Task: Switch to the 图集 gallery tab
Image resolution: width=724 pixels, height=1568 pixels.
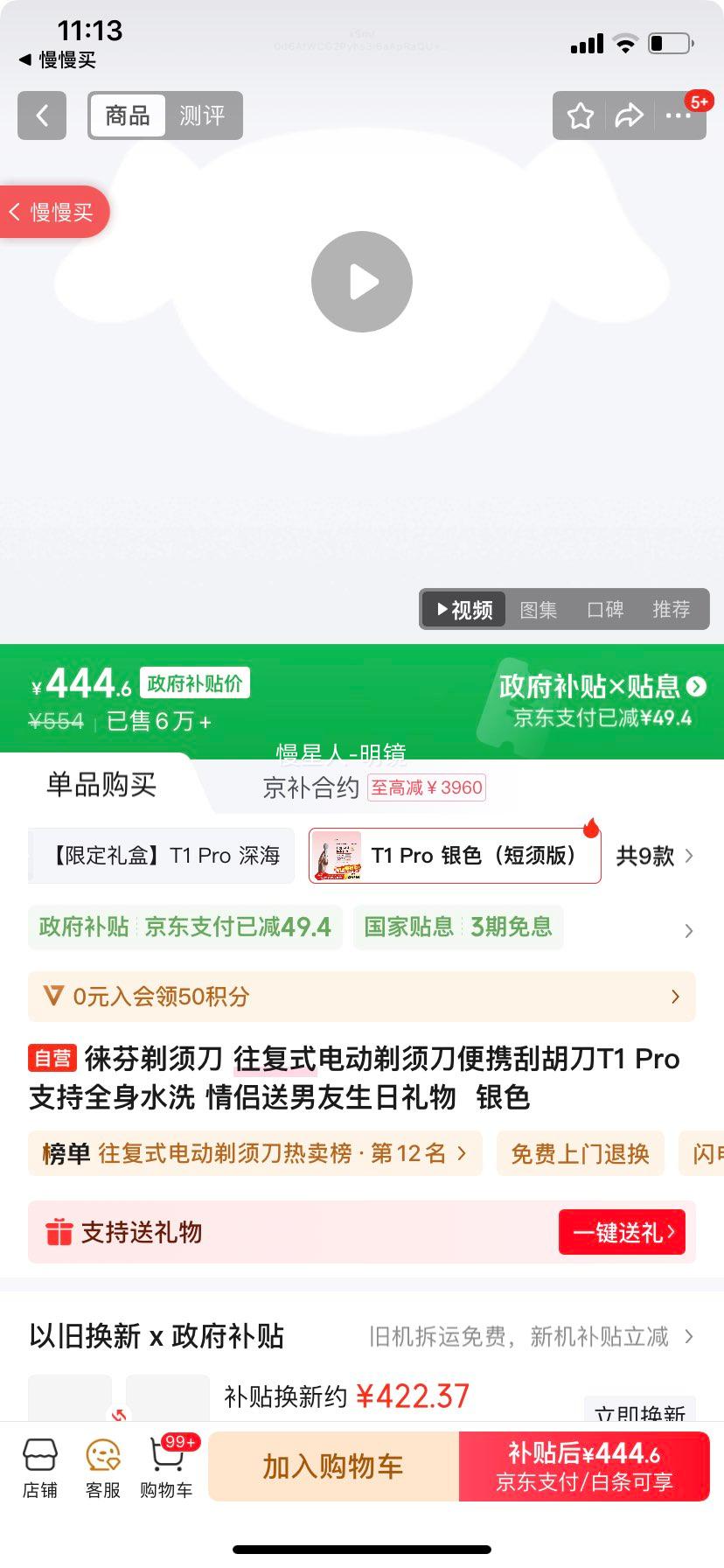Action: tap(540, 609)
